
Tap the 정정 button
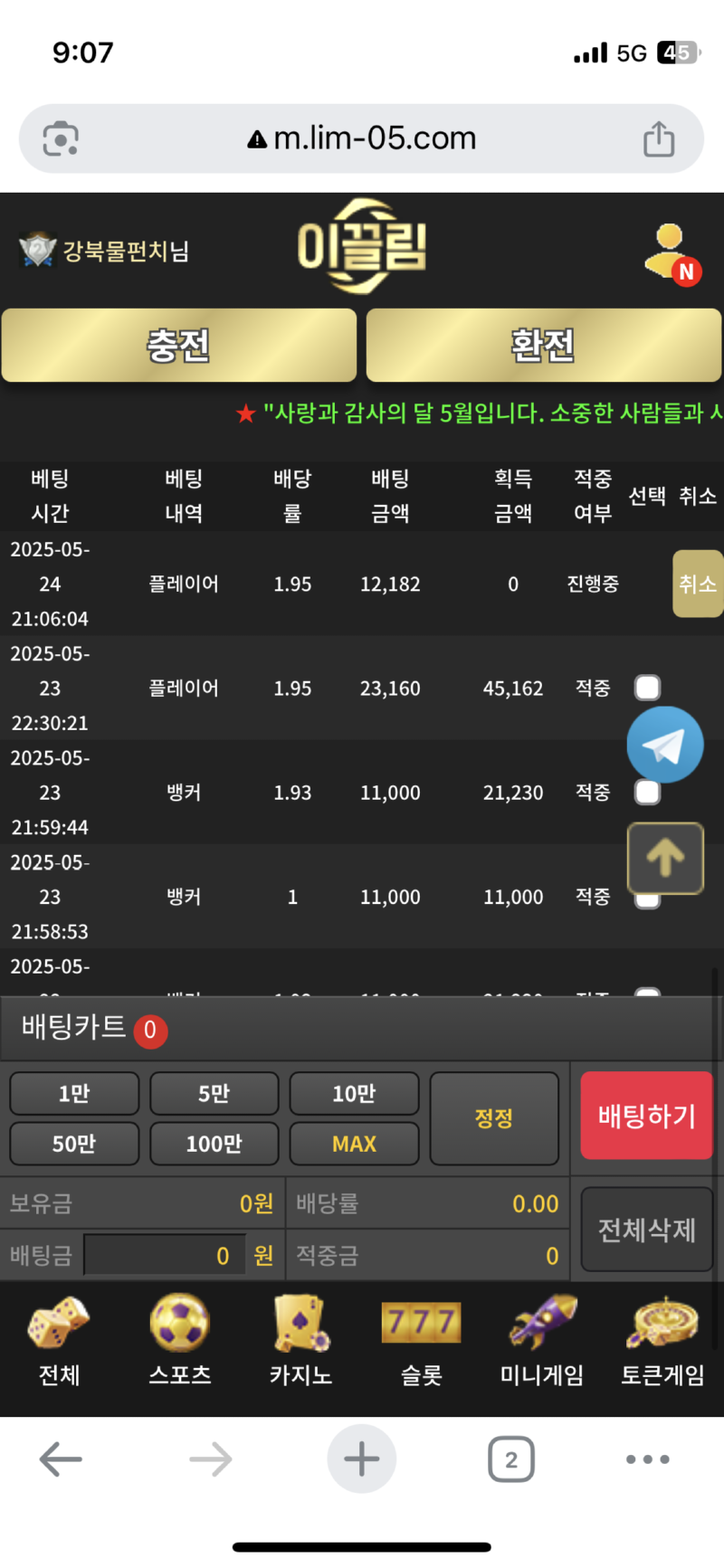coord(494,1118)
